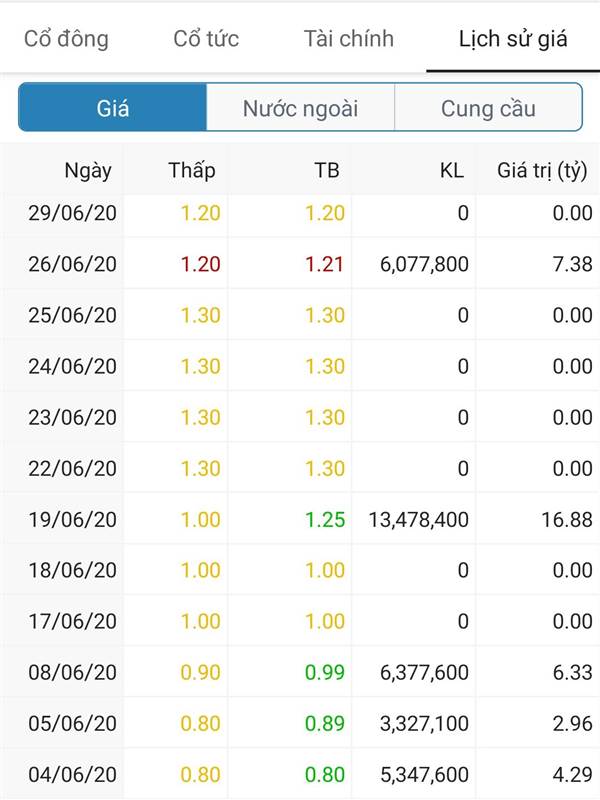
Task: Show the Cung cầu segment
Action: coord(488,108)
